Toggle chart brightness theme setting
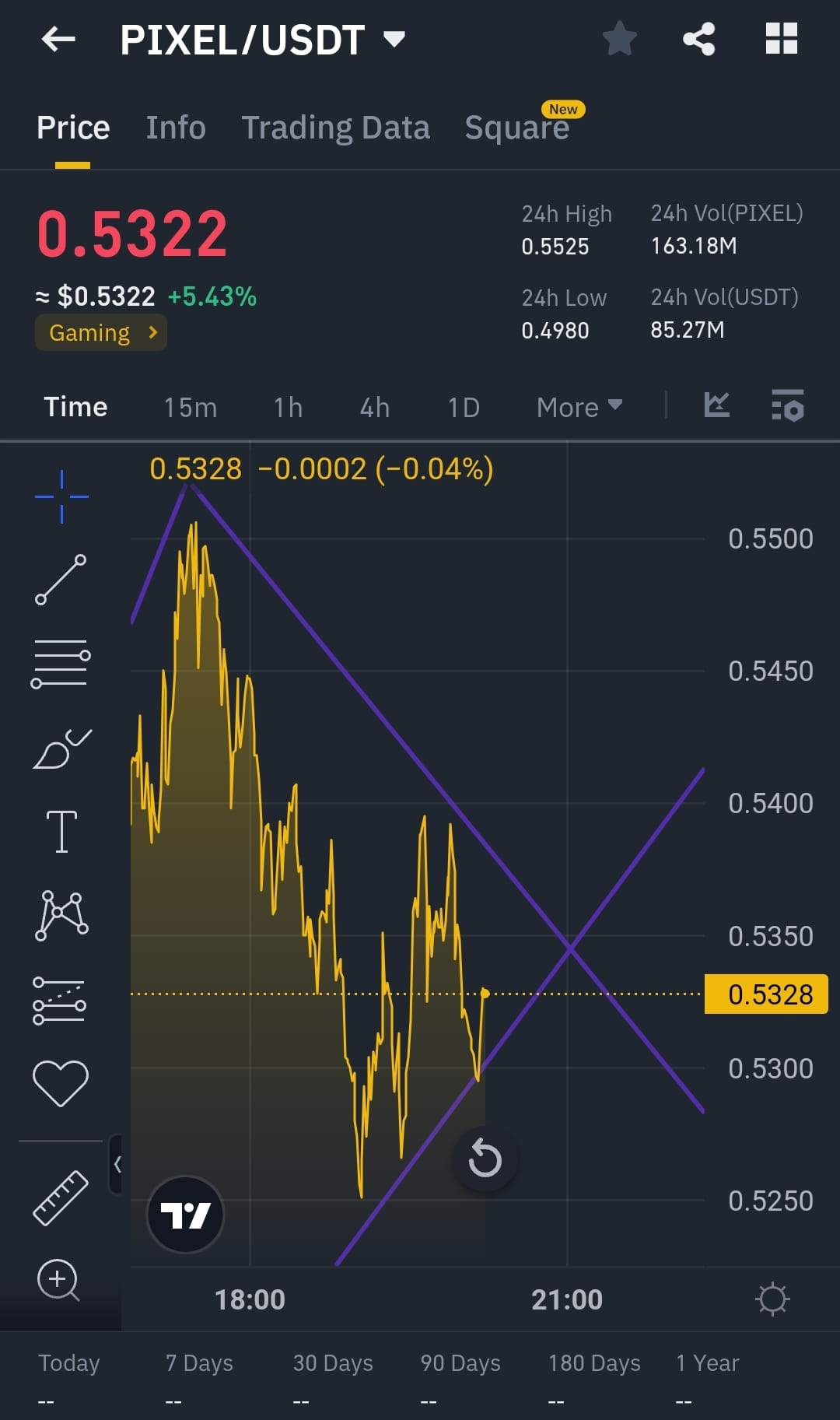 click(772, 1298)
